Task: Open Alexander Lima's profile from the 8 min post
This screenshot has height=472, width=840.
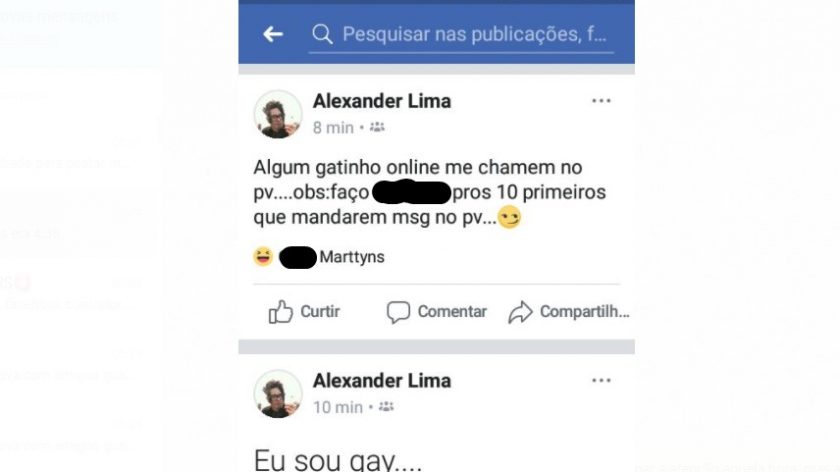Action: point(381,101)
